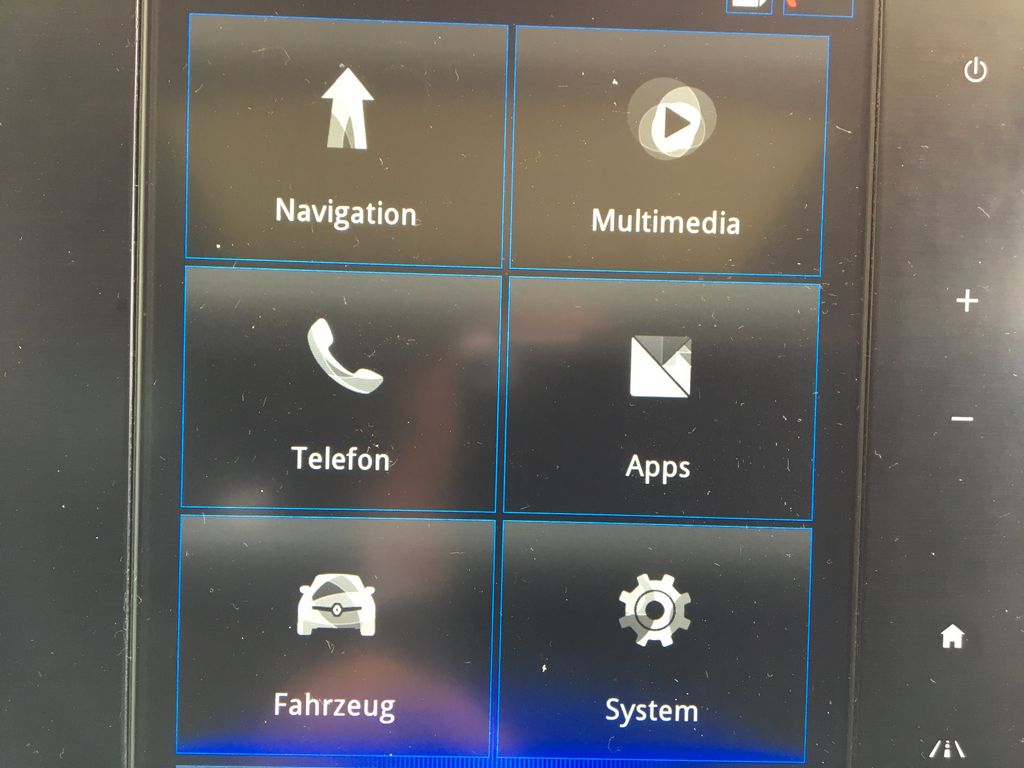The width and height of the screenshot is (1024, 768).
Task: Tap the driving assistance road icon
Action: pos(947,747)
